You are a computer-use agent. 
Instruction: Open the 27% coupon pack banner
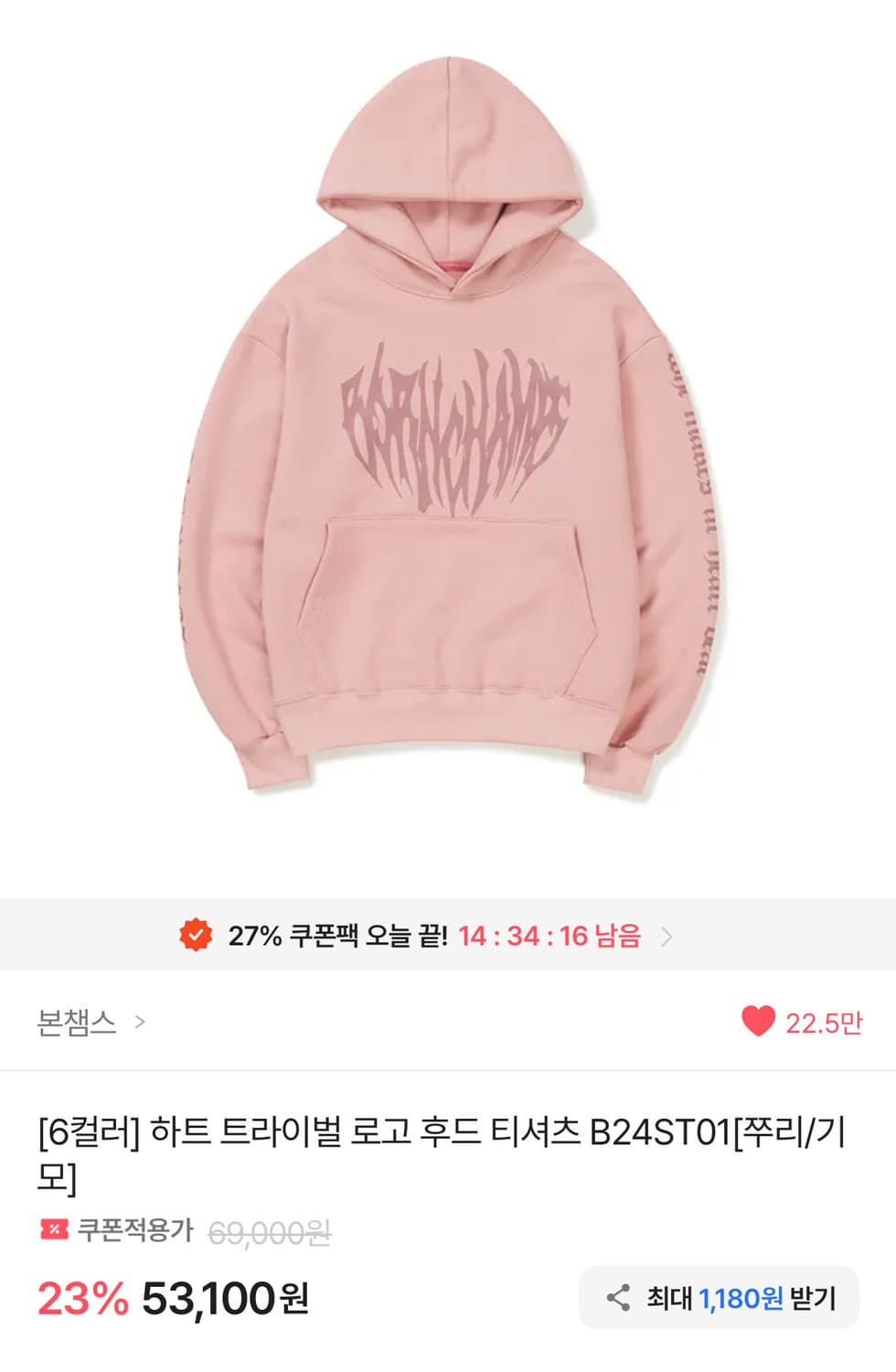[411, 936]
